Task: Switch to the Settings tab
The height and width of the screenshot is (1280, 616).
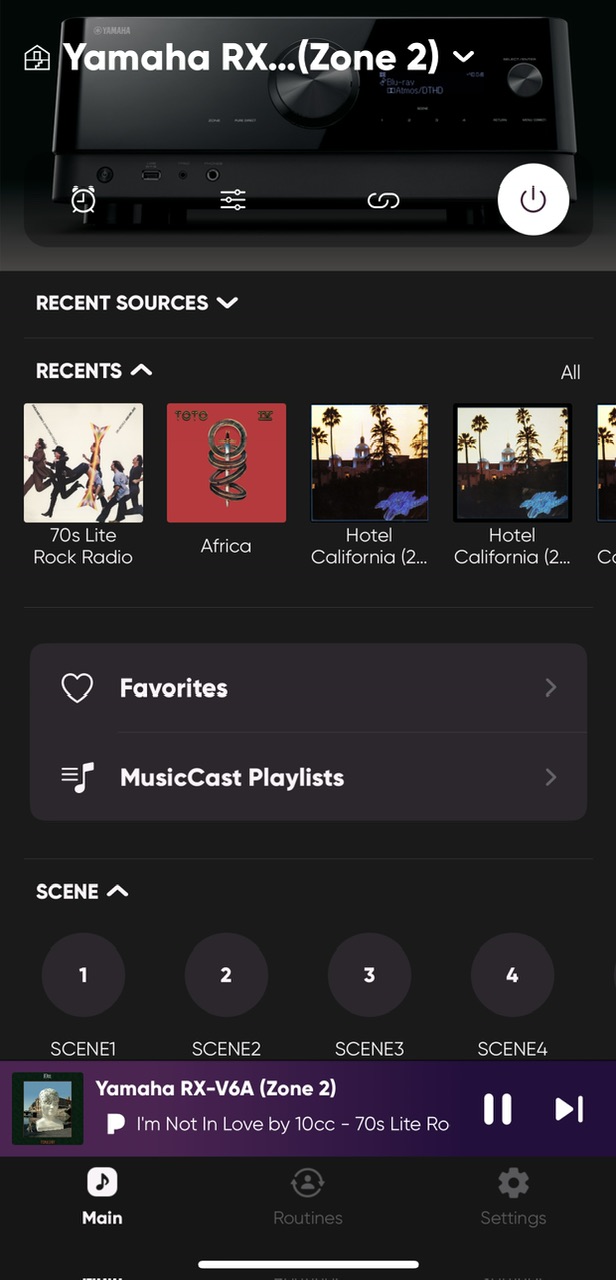Action: click(513, 1197)
